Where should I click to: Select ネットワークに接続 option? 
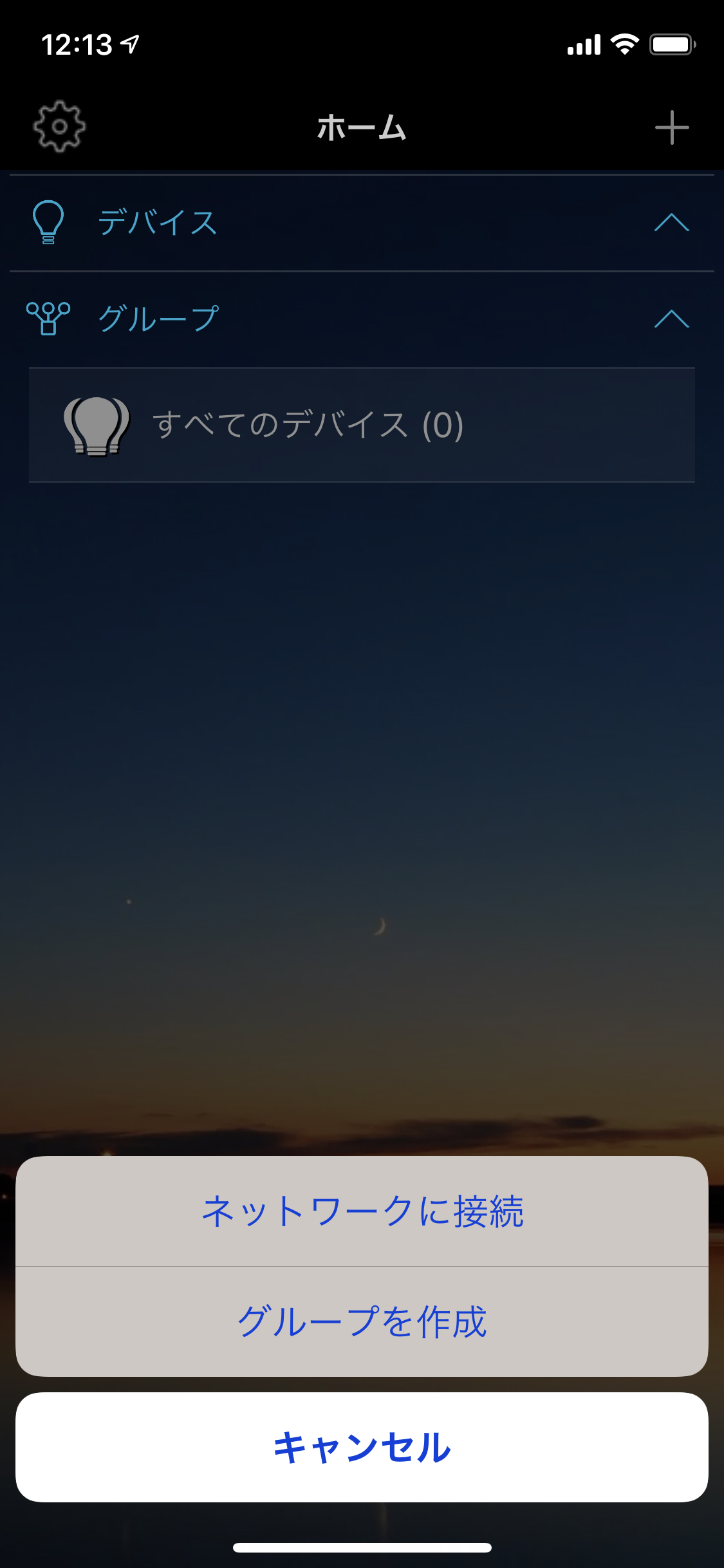[x=362, y=1211]
